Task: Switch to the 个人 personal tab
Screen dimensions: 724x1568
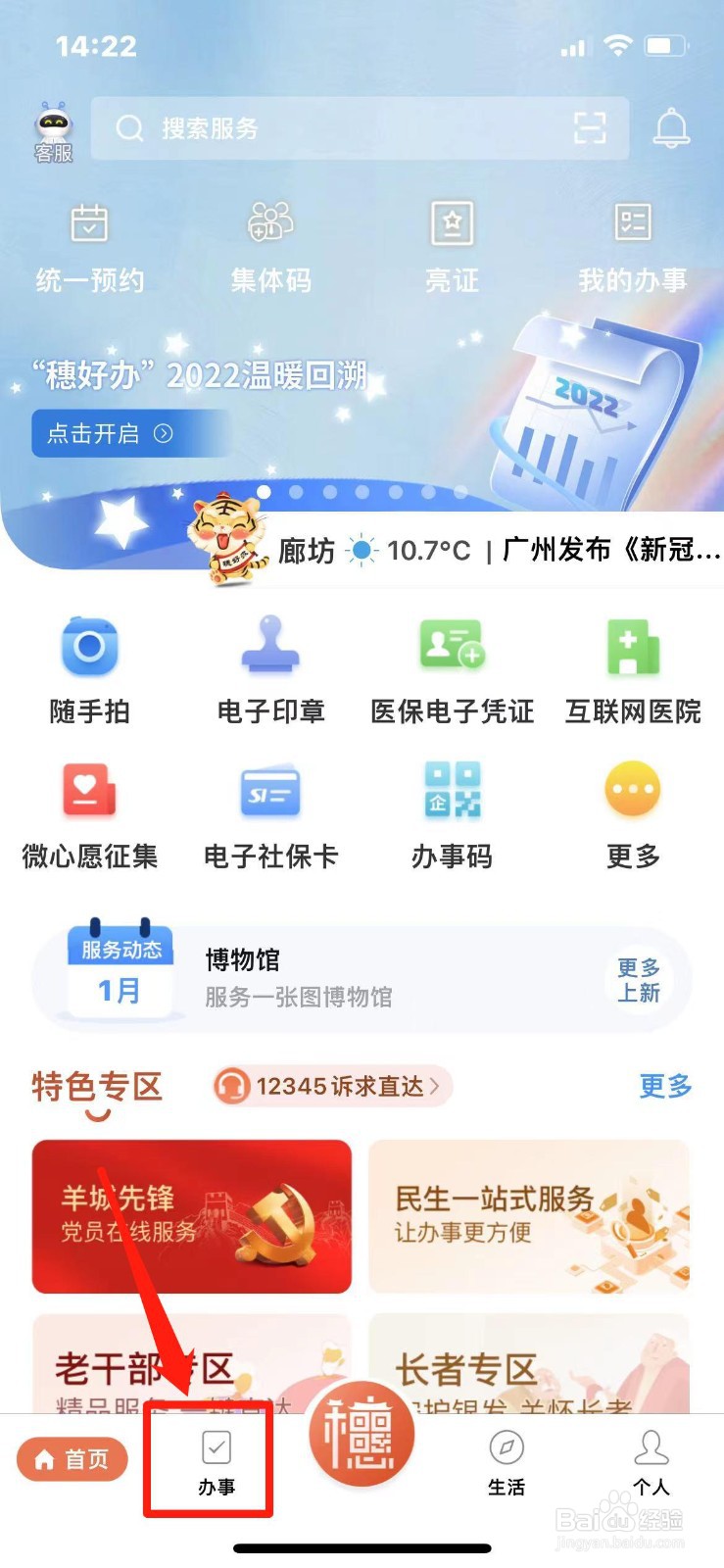Action: pyautogui.click(x=651, y=1460)
